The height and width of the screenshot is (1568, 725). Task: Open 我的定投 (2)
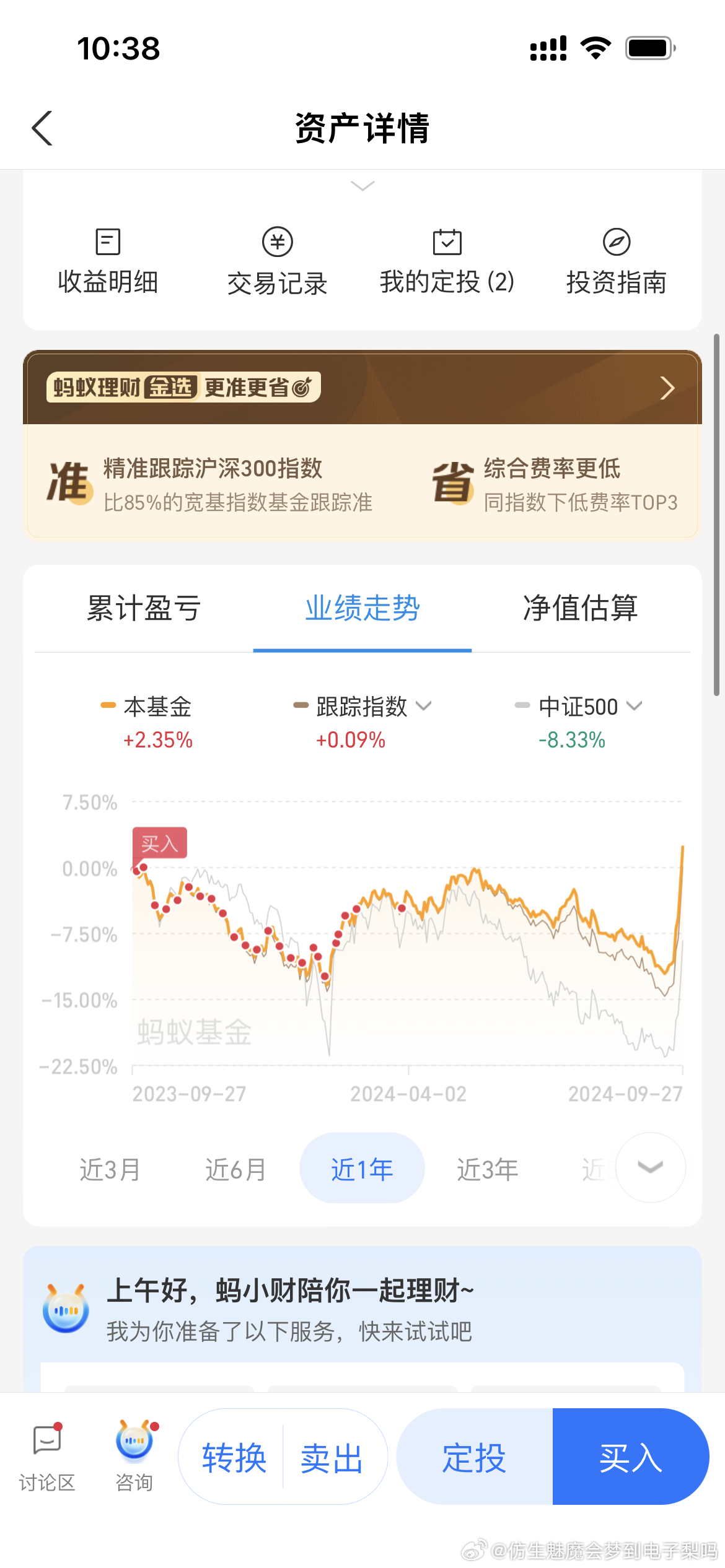pyautogui.click(x=447, y=261)
